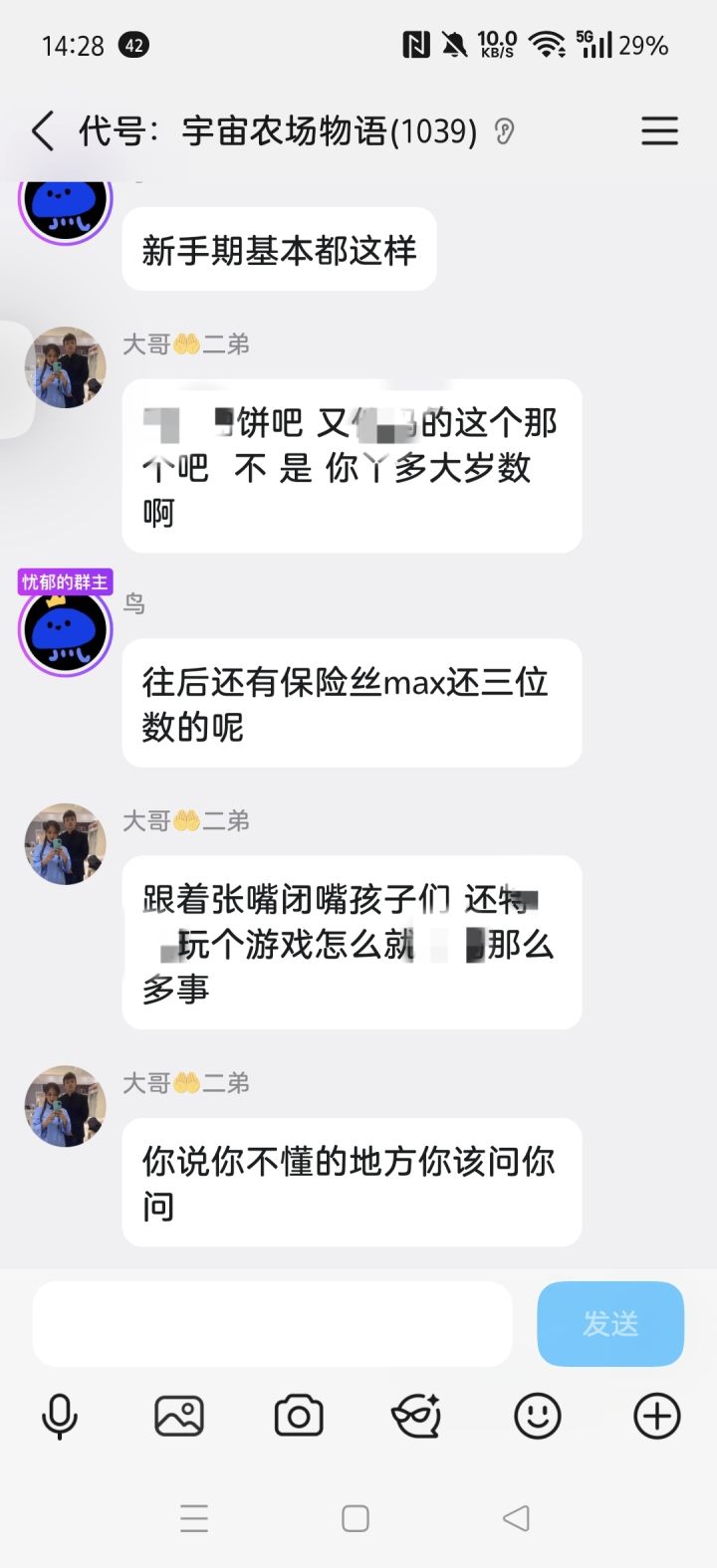Open the camera to take a photo

pyautogui.click(x=299, y=1417)
